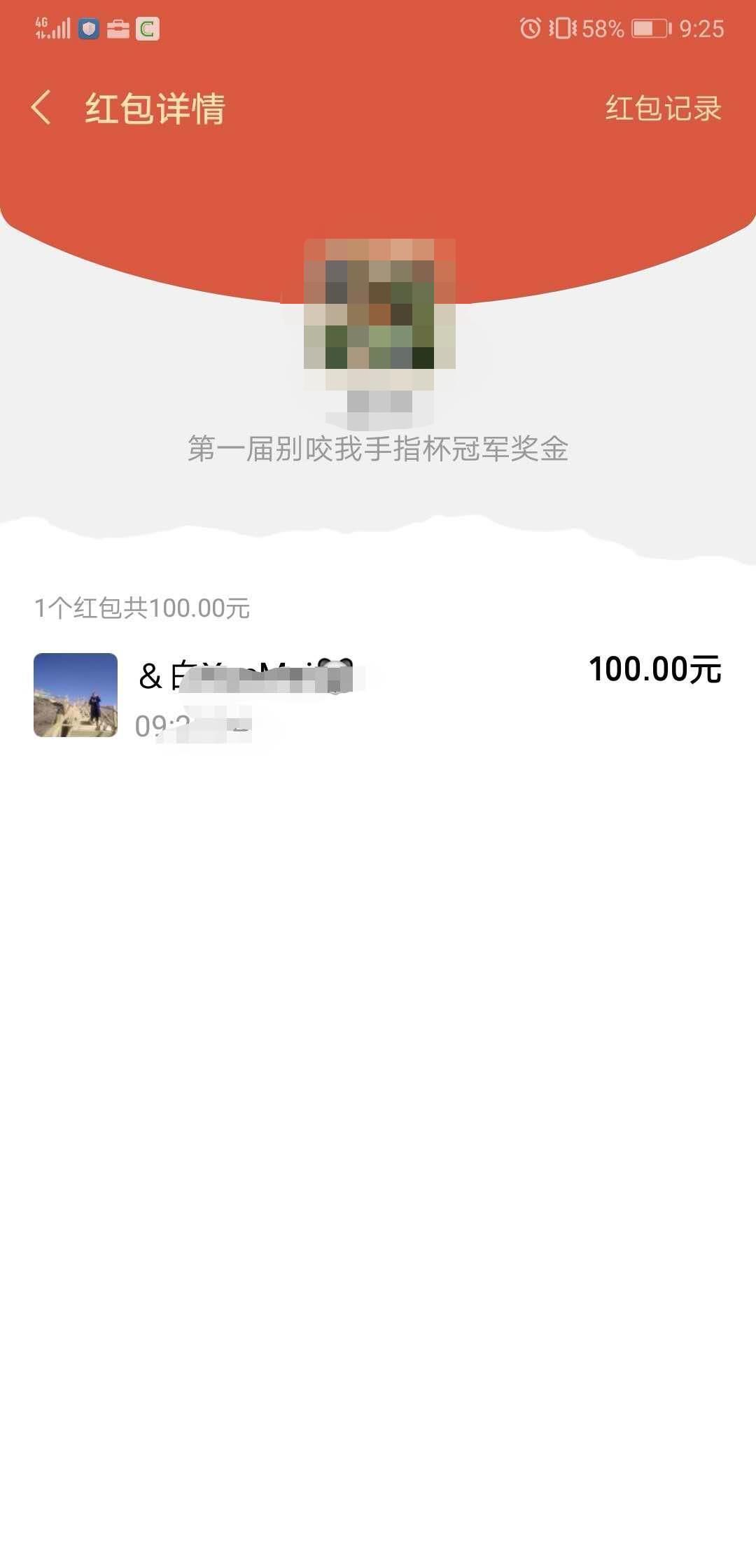756x1568 pixels.
Task: Go back from 红包详情
Action: pyautogui.click(x=42, y=108)
